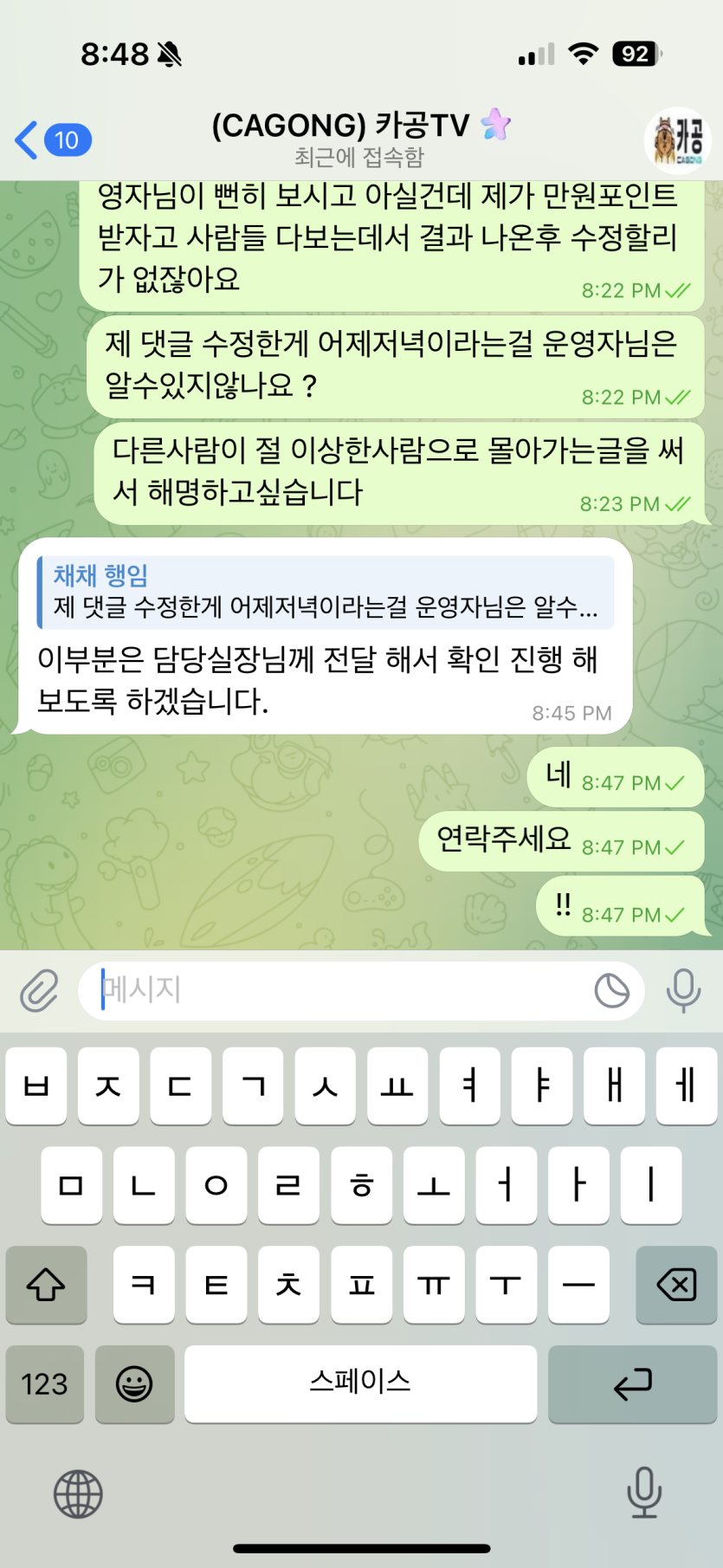
Task: Tap the back chevron to exit the chat
Action: 26,140
